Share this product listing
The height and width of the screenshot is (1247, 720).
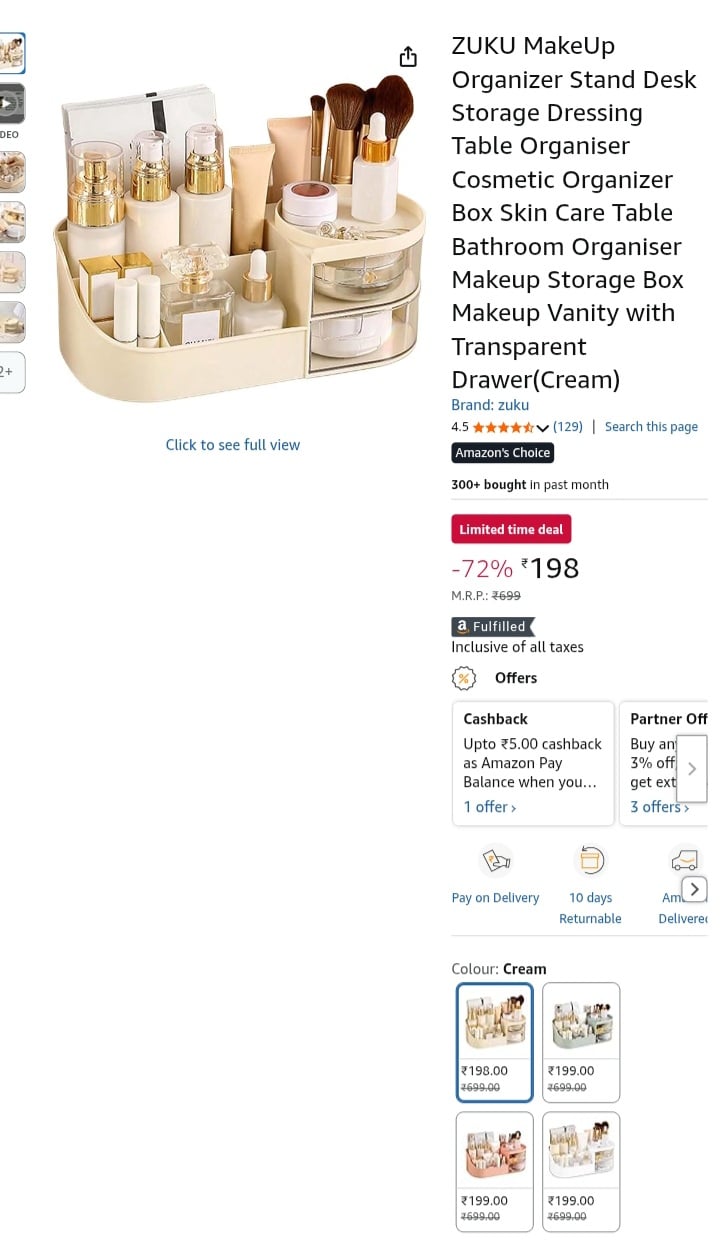408,57
